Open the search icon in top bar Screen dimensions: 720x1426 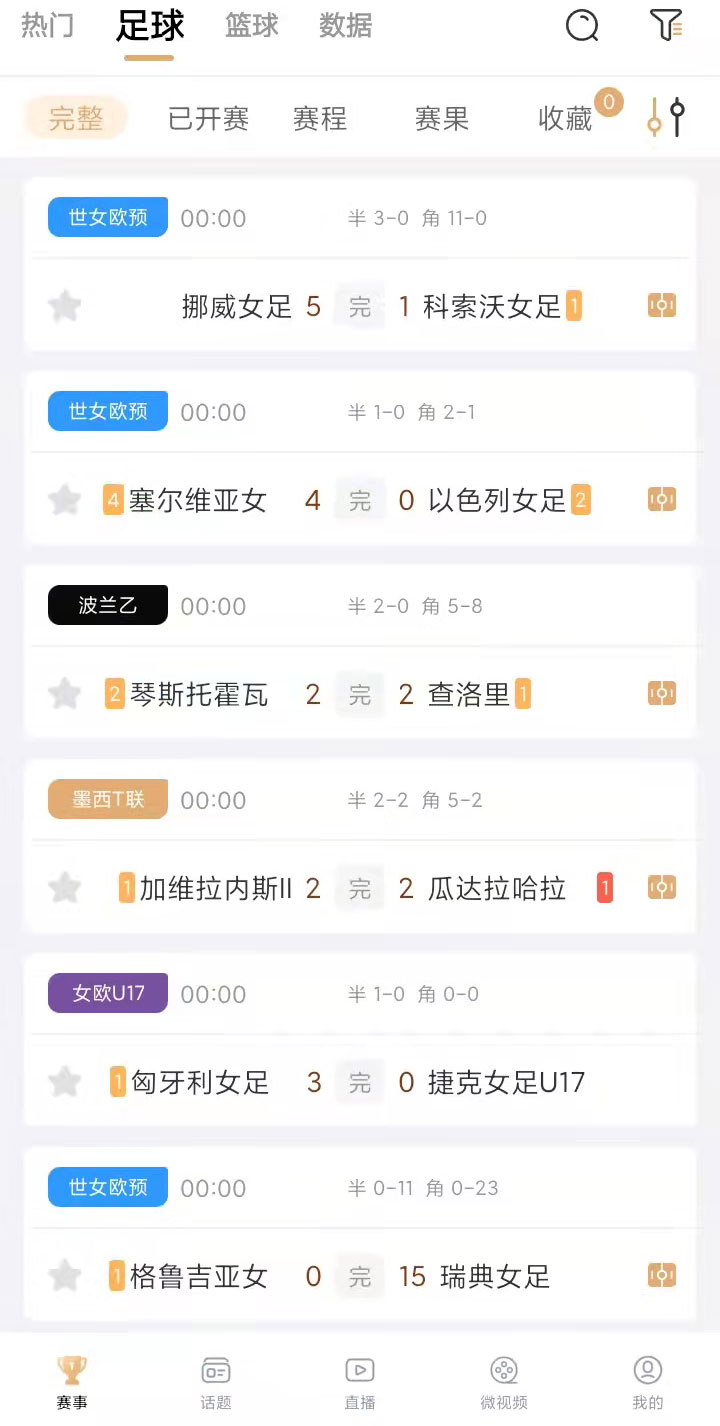coord(582,25)
